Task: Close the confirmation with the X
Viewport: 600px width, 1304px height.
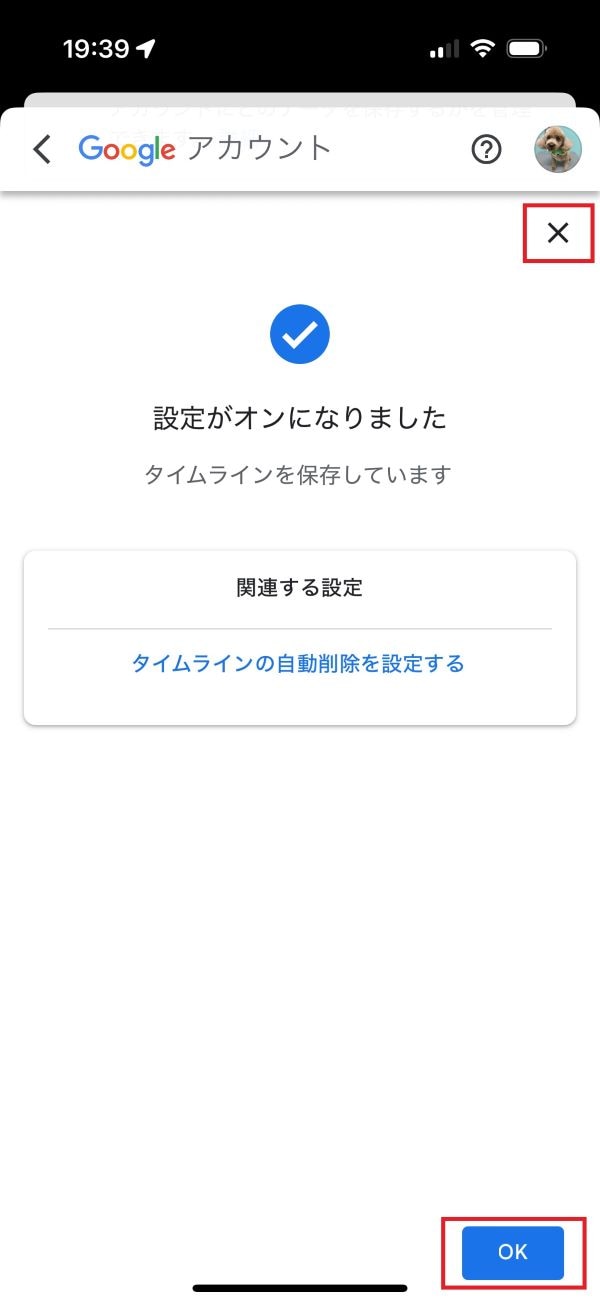Action: pos(558,233)
